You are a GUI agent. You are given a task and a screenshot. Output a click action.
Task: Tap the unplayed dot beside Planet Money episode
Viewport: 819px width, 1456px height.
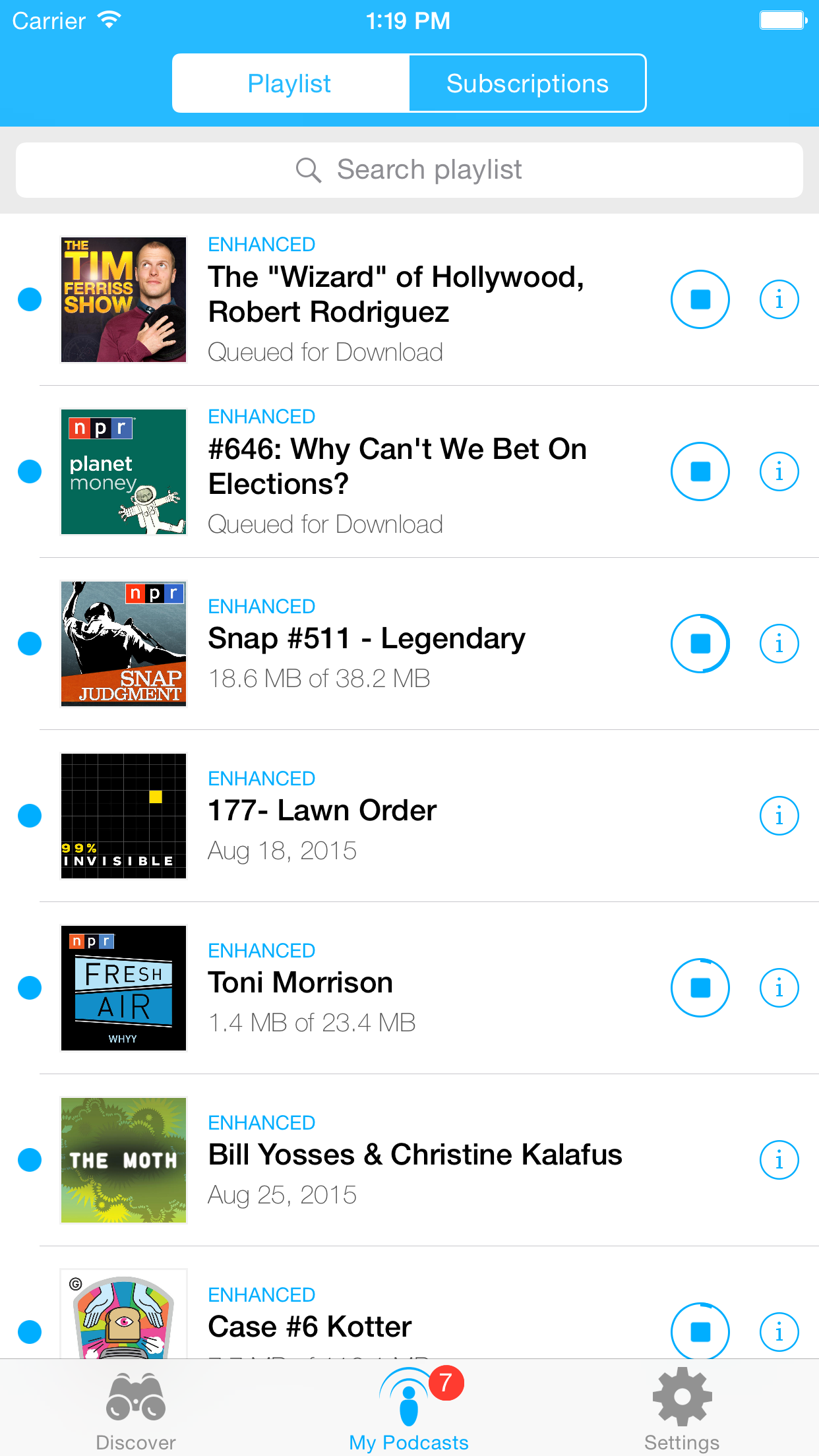pyautogui.click(x=30, y=471)
